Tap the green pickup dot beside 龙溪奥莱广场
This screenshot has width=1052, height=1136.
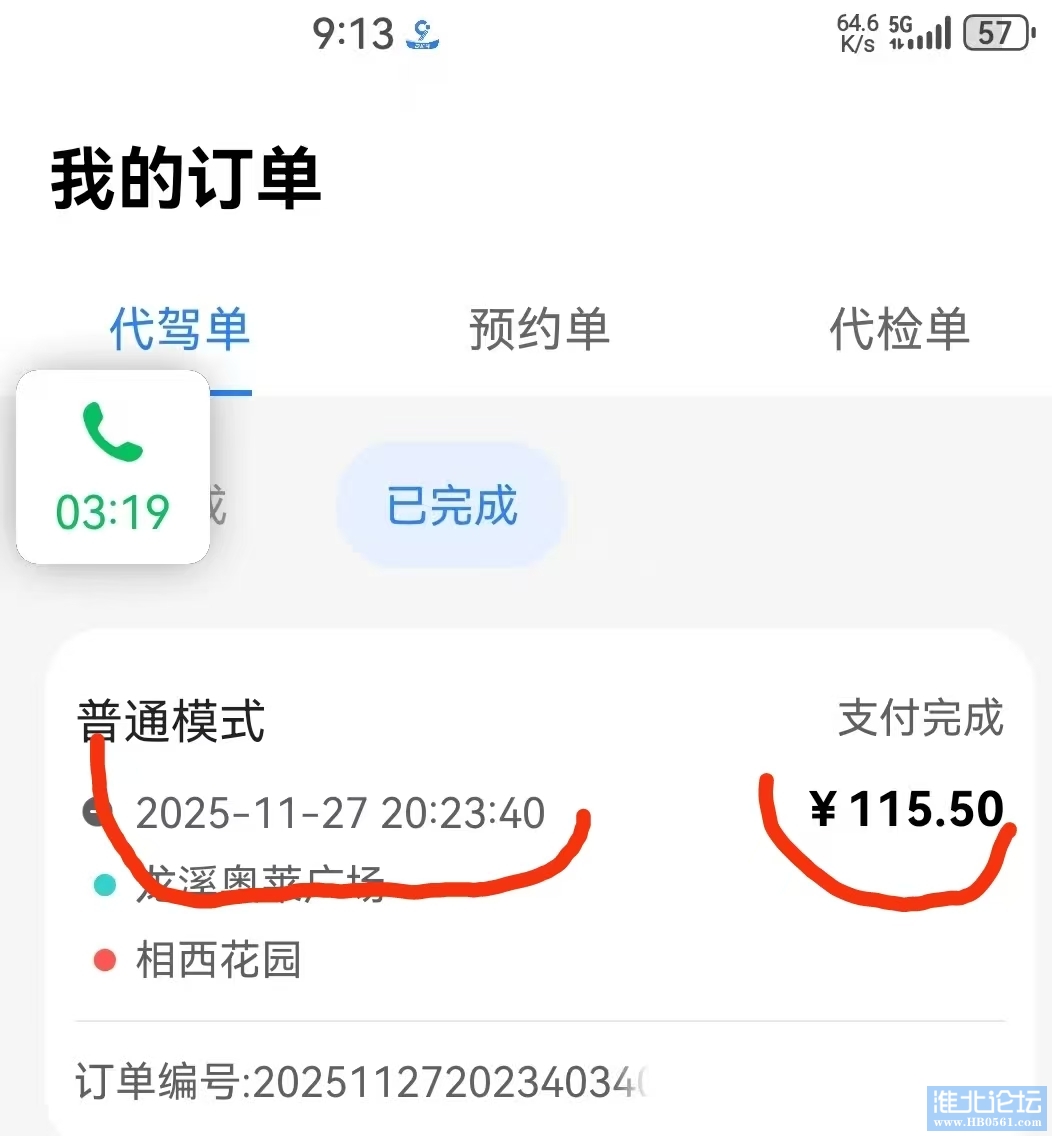(x=104, y=885)
